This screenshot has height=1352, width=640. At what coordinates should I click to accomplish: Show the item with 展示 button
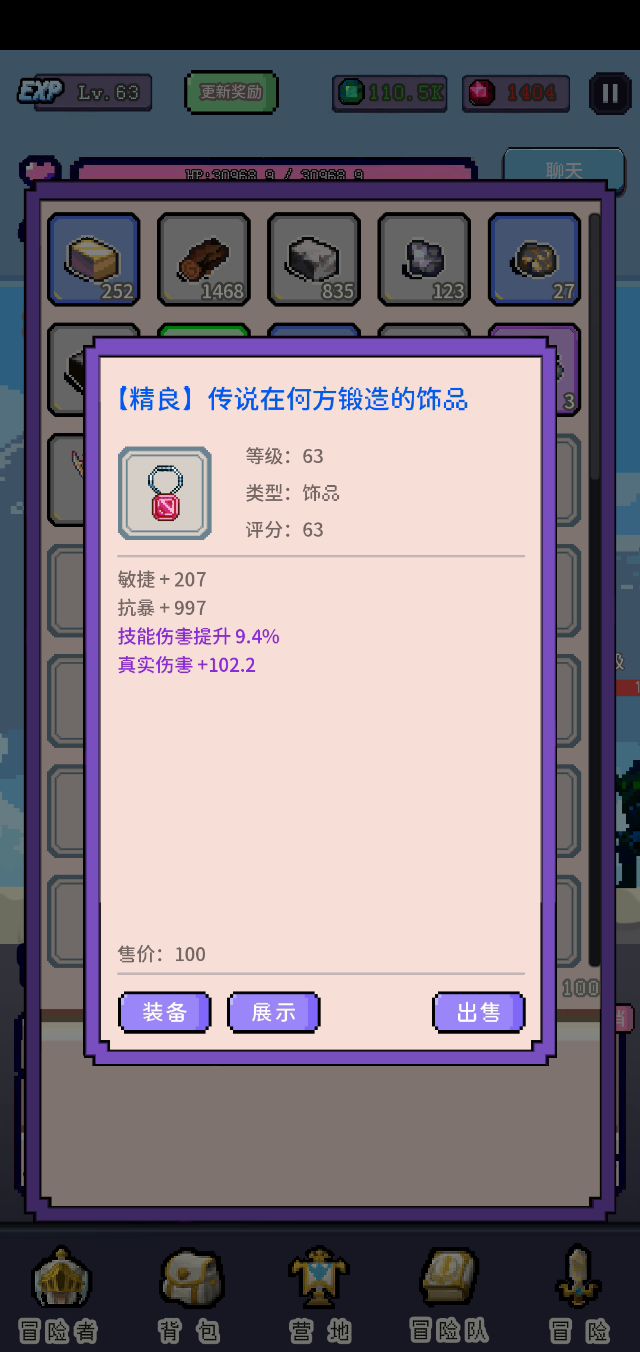click(274, 1012)
